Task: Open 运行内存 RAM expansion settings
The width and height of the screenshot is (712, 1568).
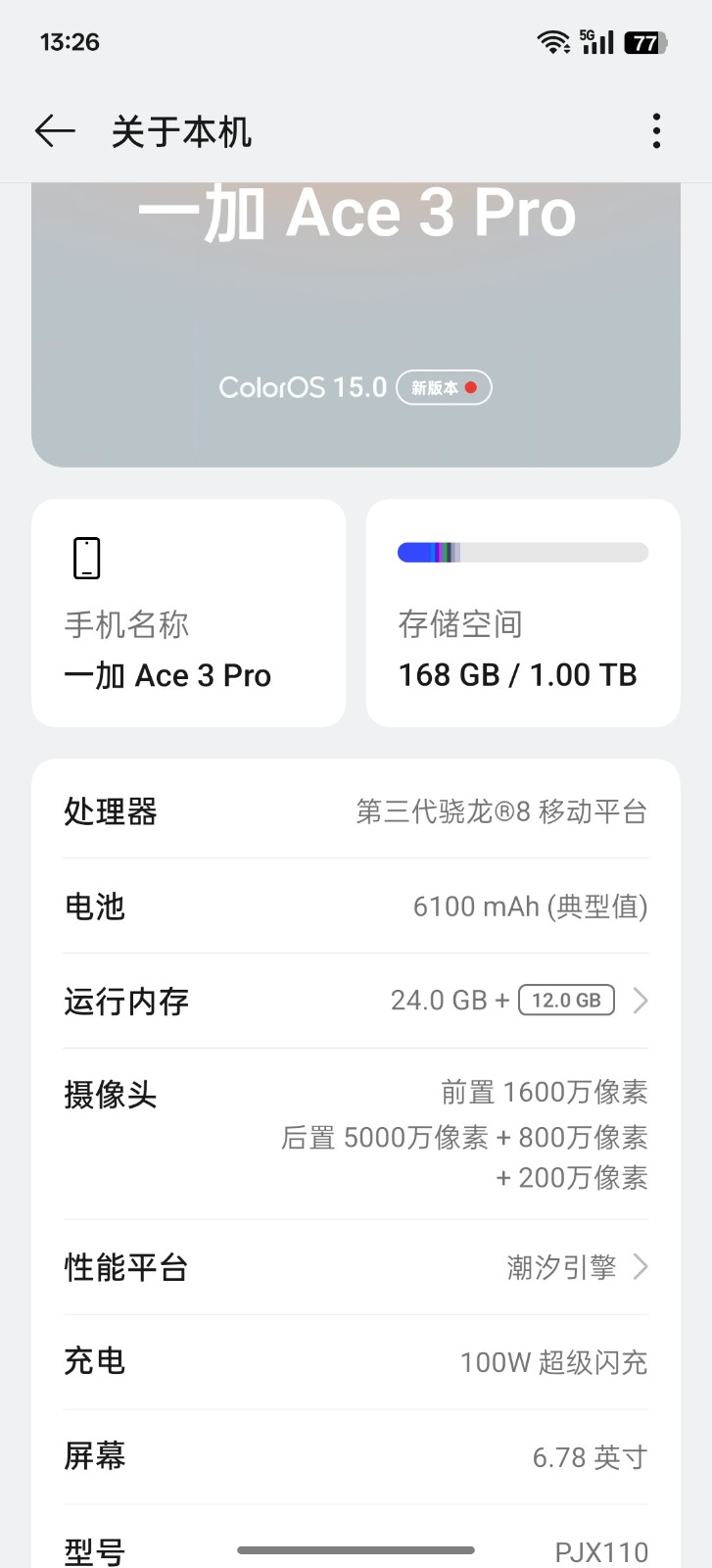Action: (x=356, y=1001)
